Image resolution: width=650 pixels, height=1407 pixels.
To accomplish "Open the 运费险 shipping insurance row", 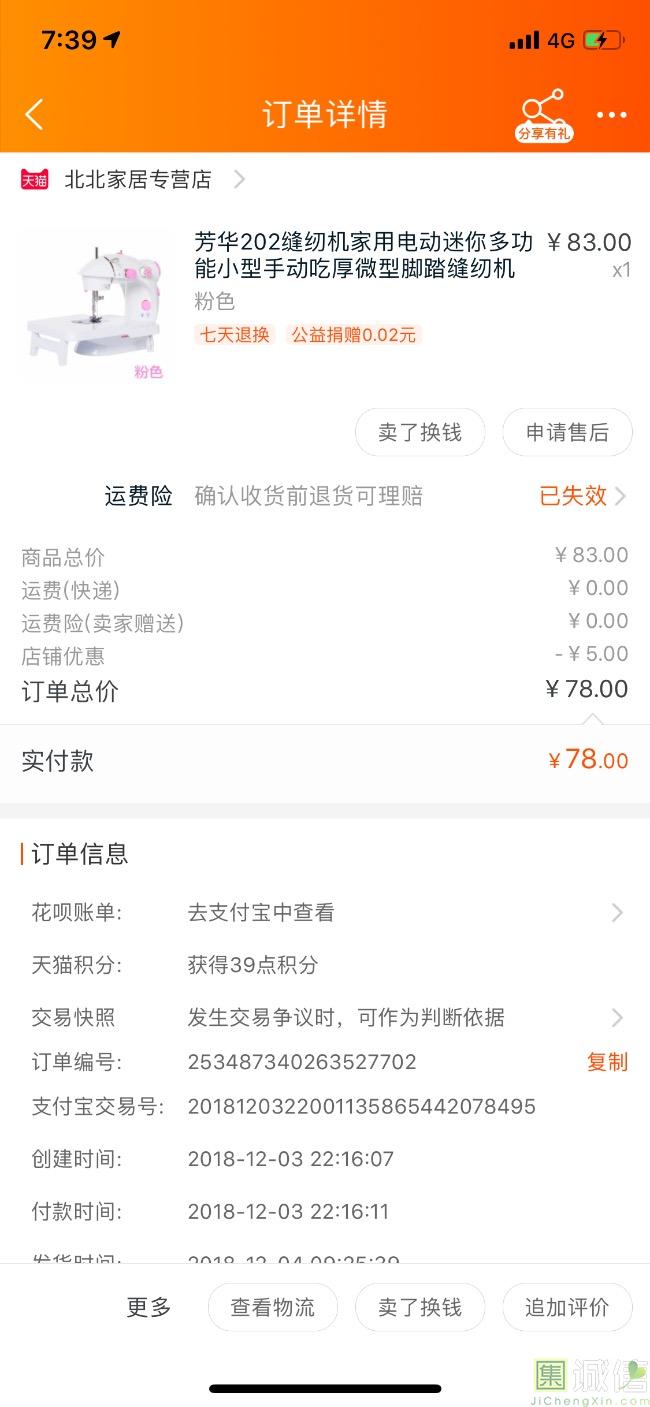I will (x=366, y=496).
